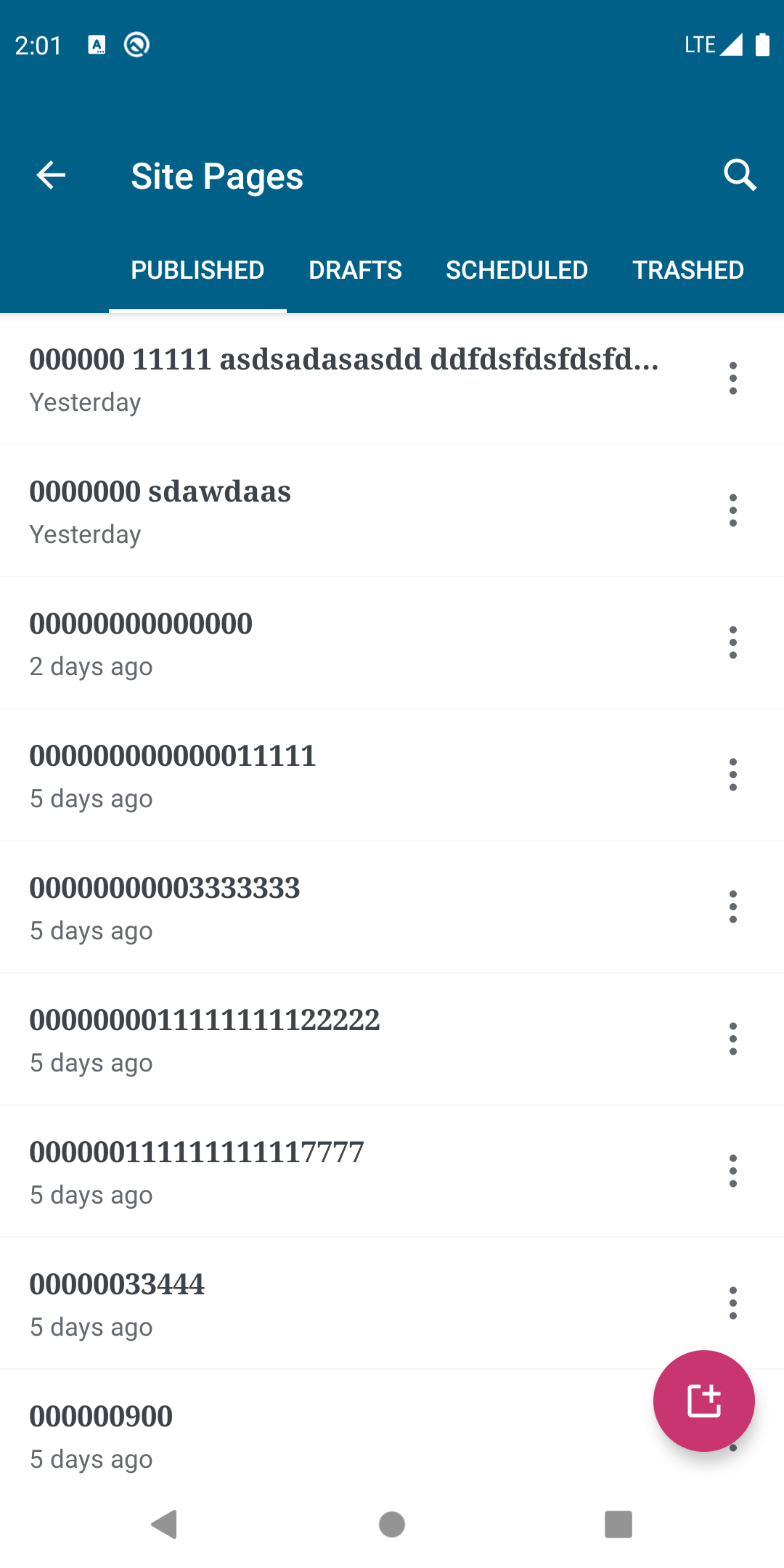Open recent apps from the navigation bar

[x=618, y=1524]
